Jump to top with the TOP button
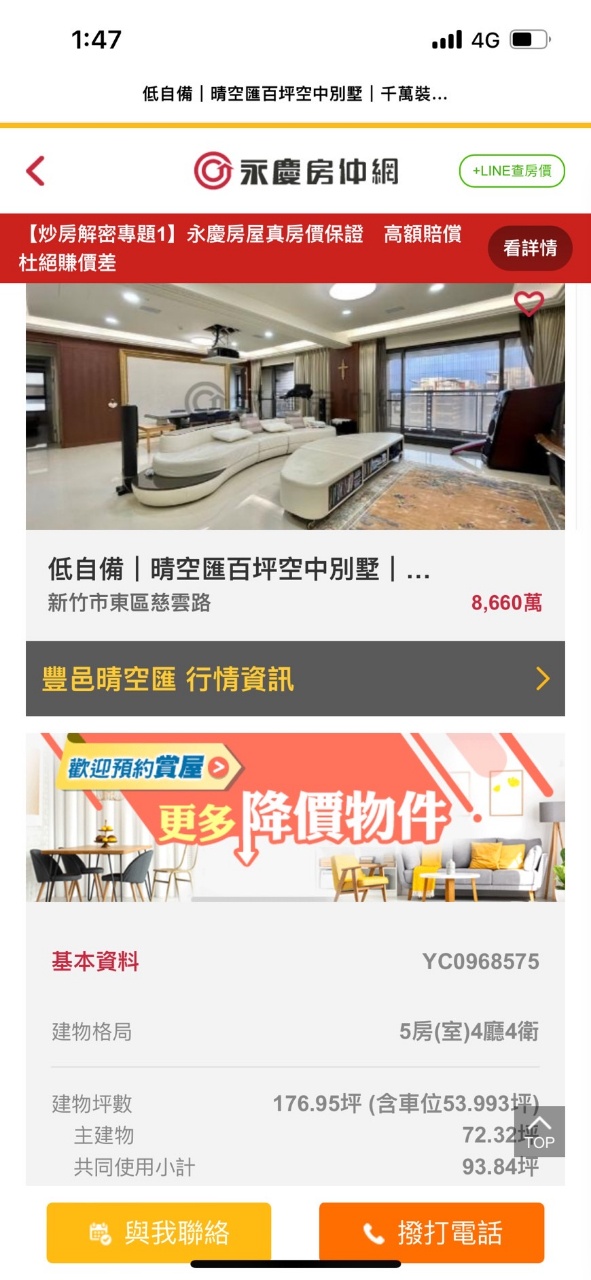591x1280 pixels. pos(539,1132)
